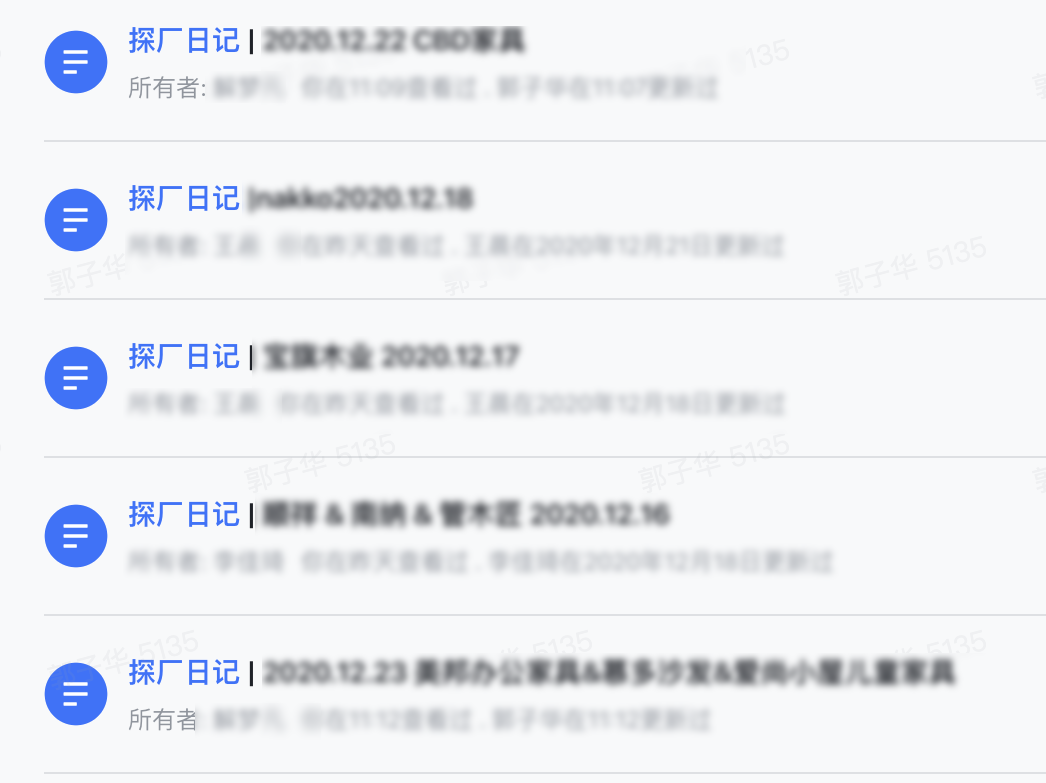The image size is (1046, 783).
Task: Open the 探厂日记 2020.12.22 CBD家具 document
Action: pyautogui.click(x=326, y=41)
